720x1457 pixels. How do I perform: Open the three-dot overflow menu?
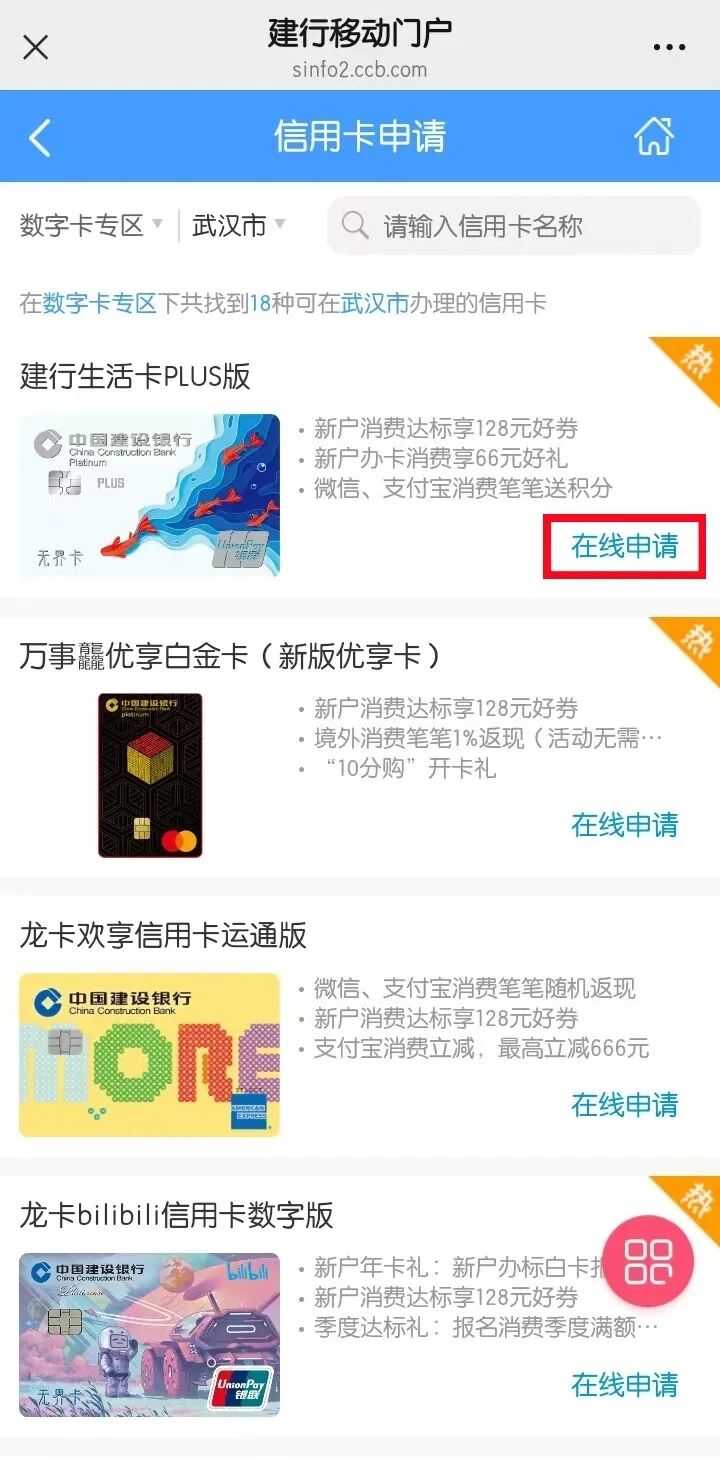pyautogui.click(x=669, y=47)
